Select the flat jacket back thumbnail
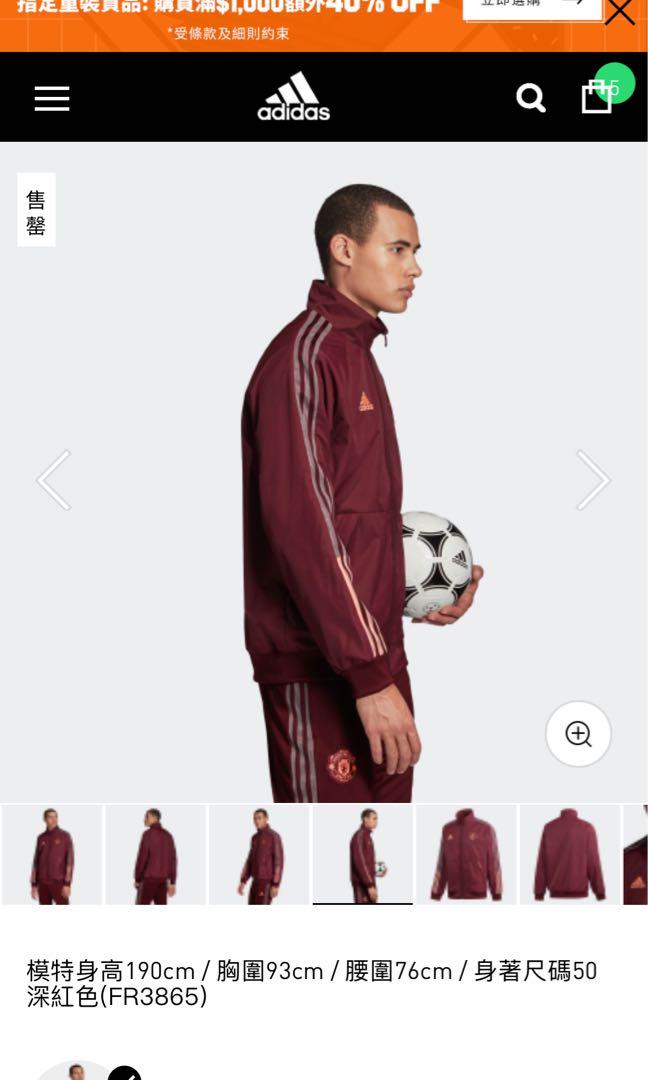Screen dimensions: 648x1080 coord(569,855)
